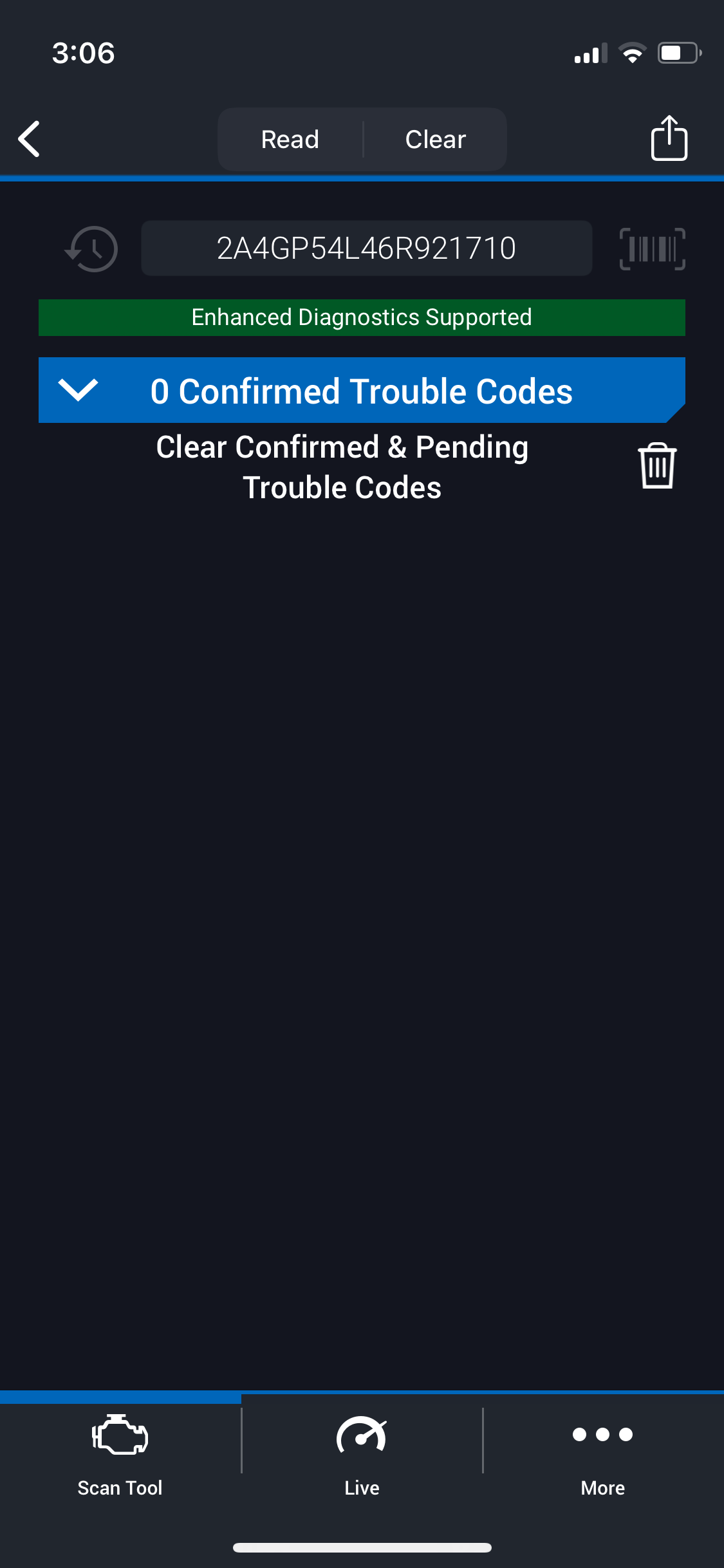Collapse the 0 Confirmed Trouble Codes section
This screenshot has height=1568, width=724.
362,391
